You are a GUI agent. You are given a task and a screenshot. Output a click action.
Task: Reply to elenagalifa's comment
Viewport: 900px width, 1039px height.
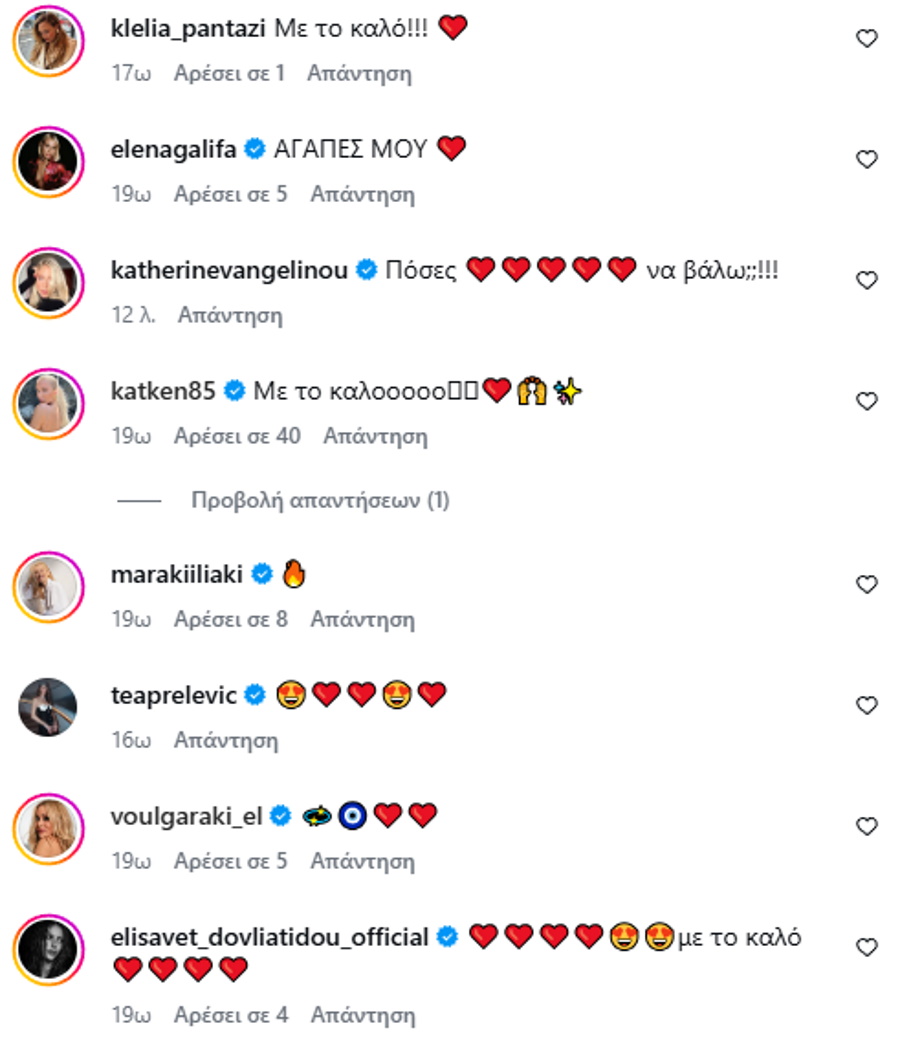pos(362,194)
